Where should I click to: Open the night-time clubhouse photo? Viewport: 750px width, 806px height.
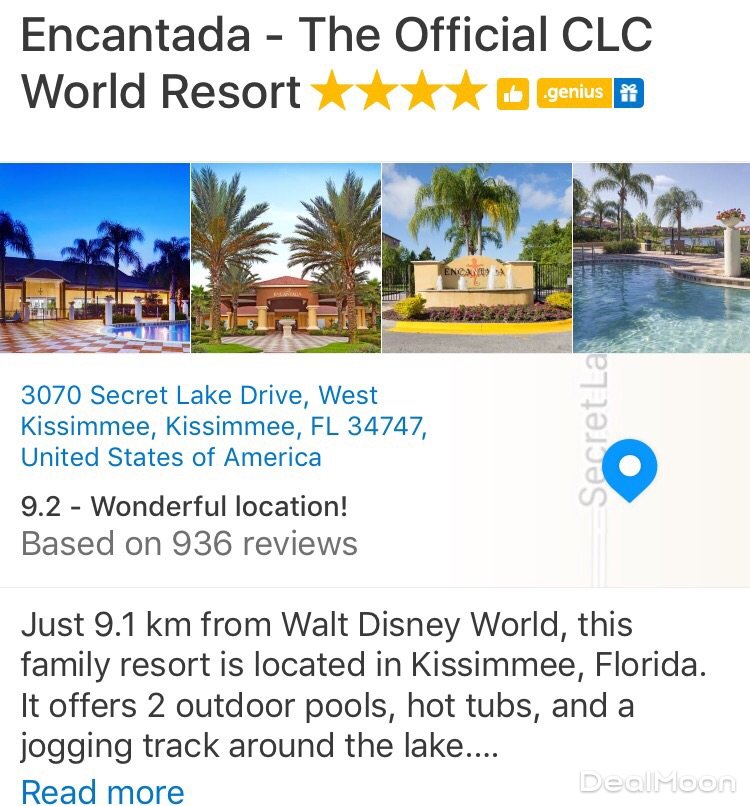click(x=94, y=258)
